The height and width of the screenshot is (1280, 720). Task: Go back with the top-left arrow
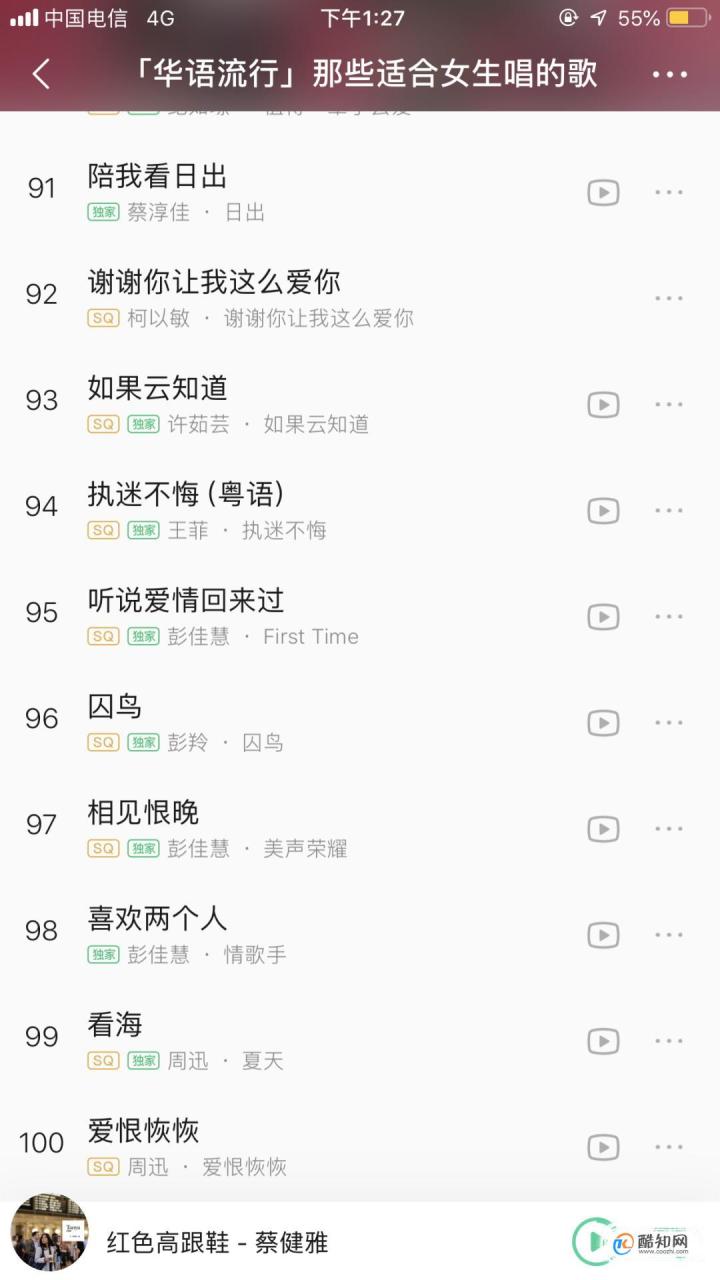42,74
